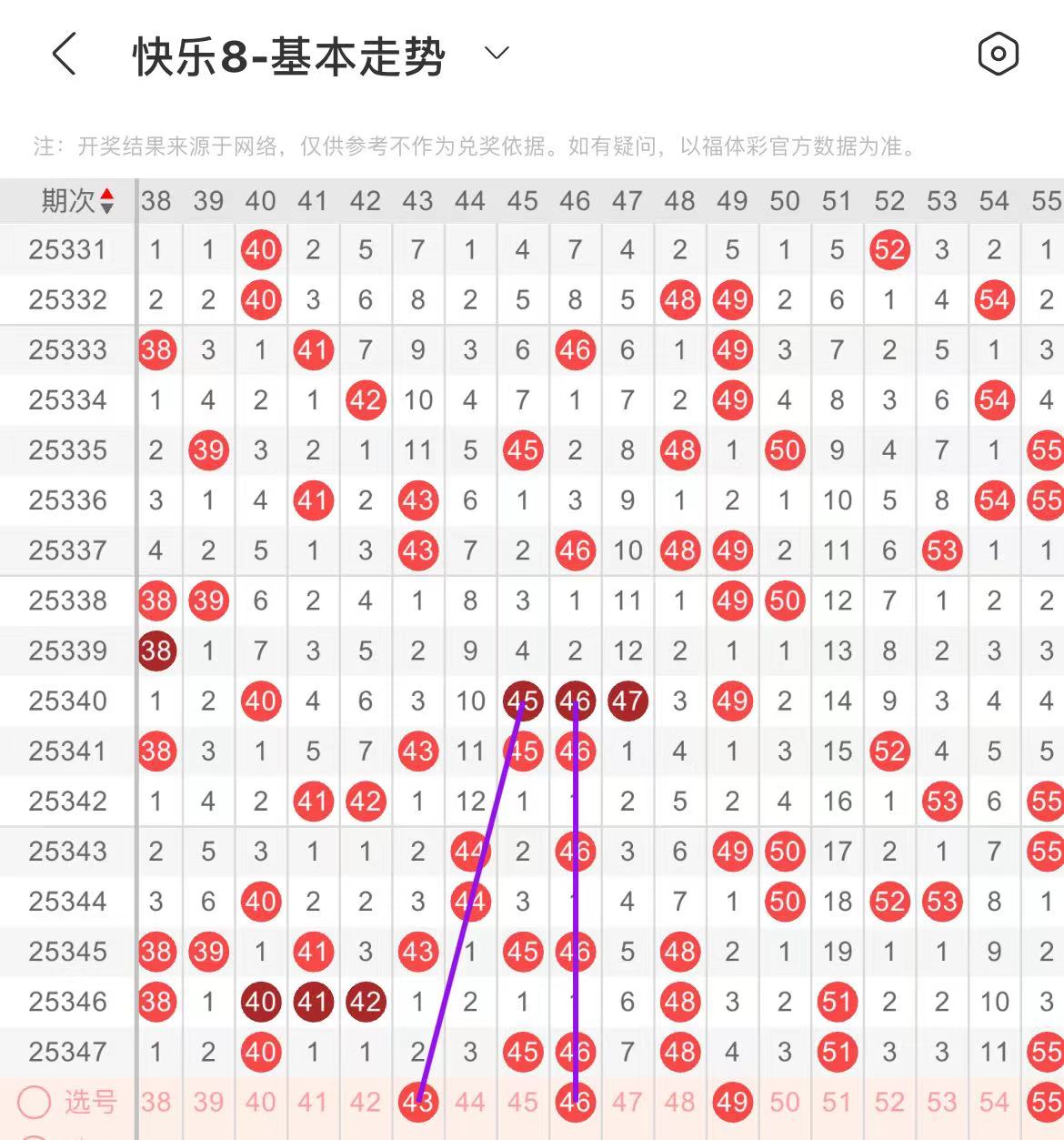The height and width of the screenshot is (1140, 1064).
Task: Unselect number 46 in the 选号 row
Action: pos(575,1103)
